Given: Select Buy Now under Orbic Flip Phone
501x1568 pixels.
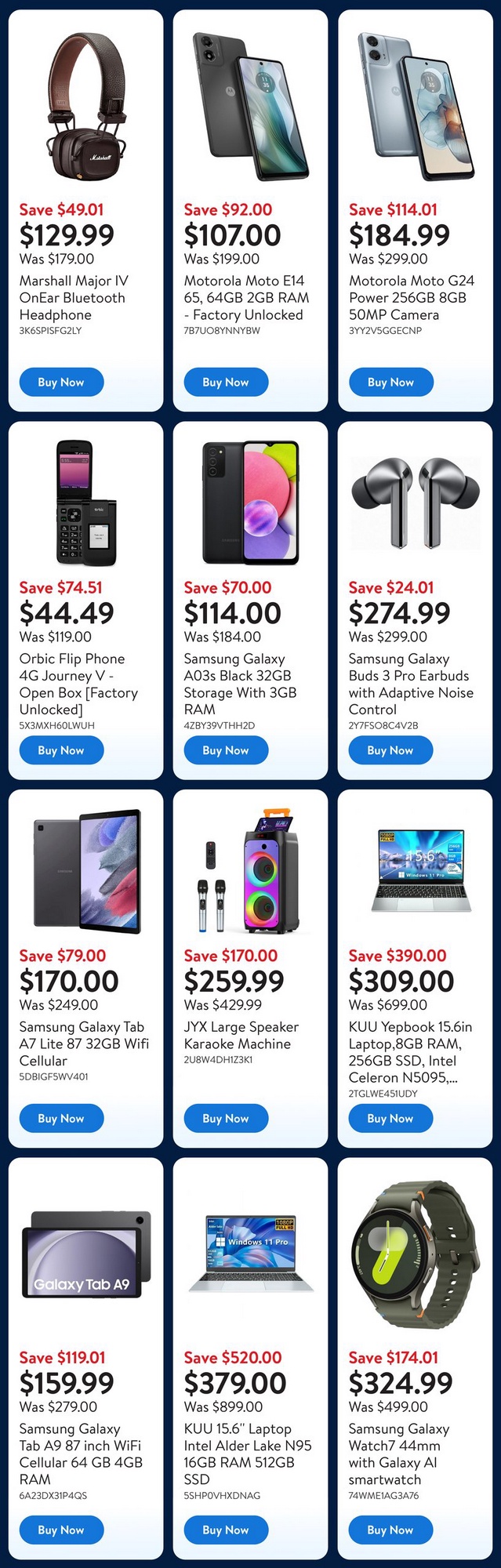Looking at the screenshot, I should tap(61, 750).
